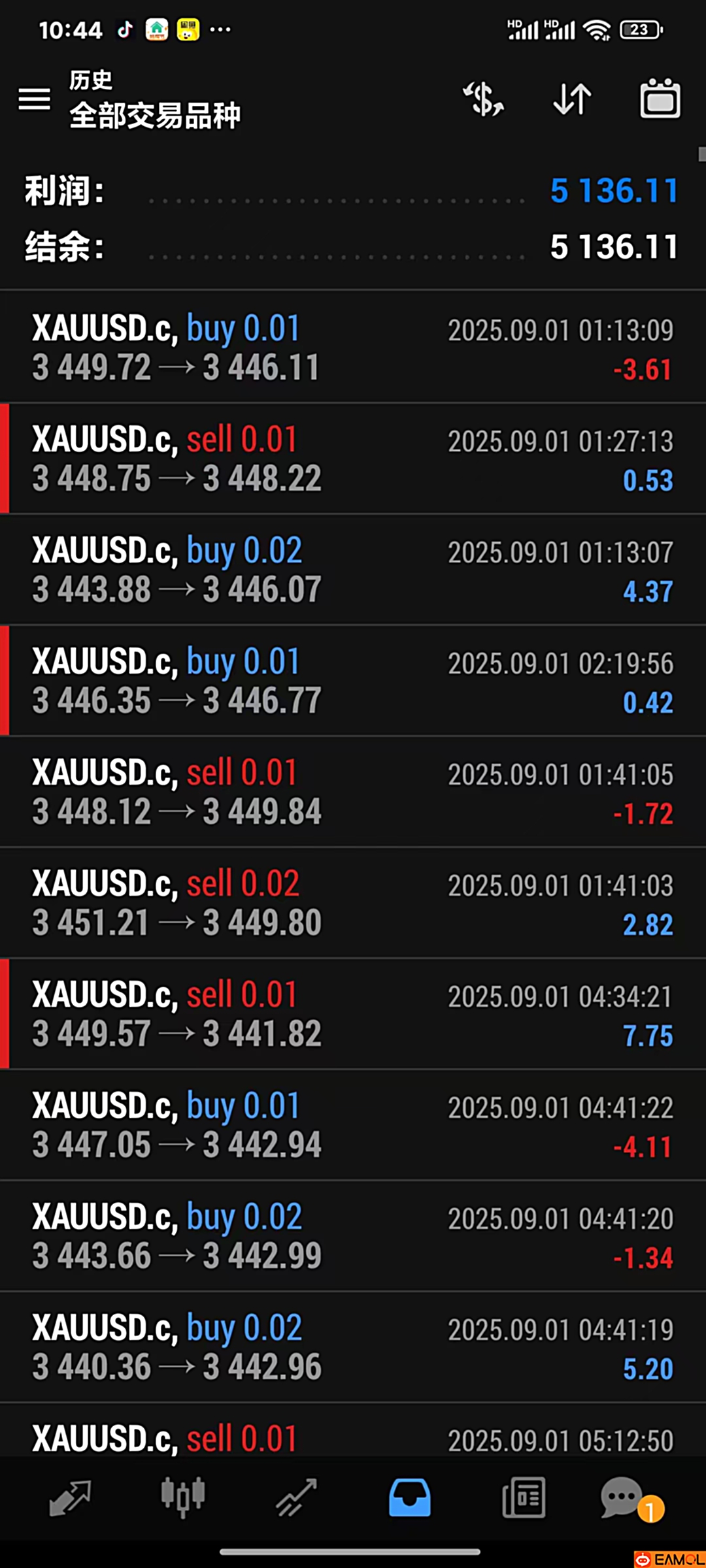This screenshot has width=706, height=1568.
Task: Open the currency symbol filter icon
Action: 483,99
